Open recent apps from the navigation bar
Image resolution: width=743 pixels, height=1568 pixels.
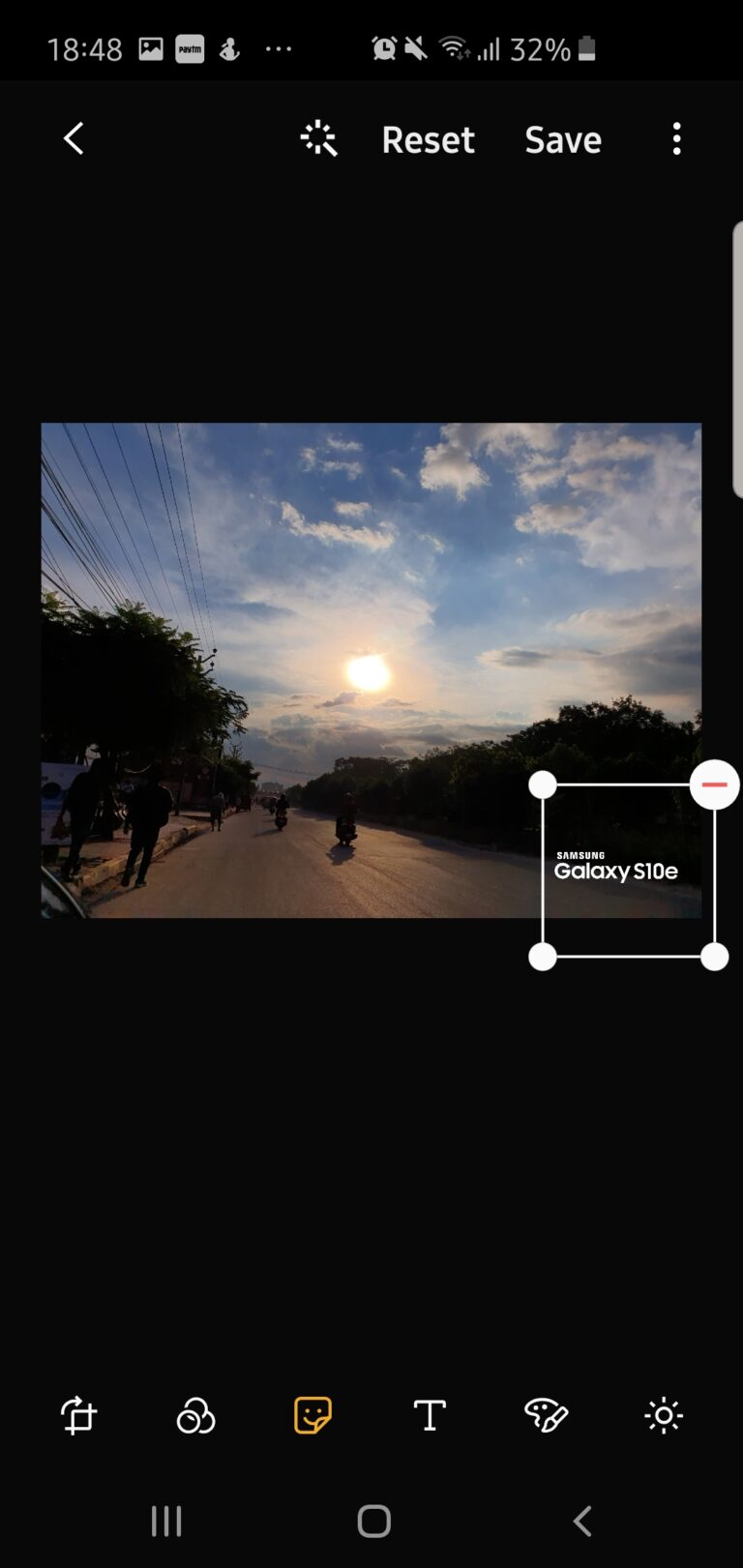tap(166, 1521)
